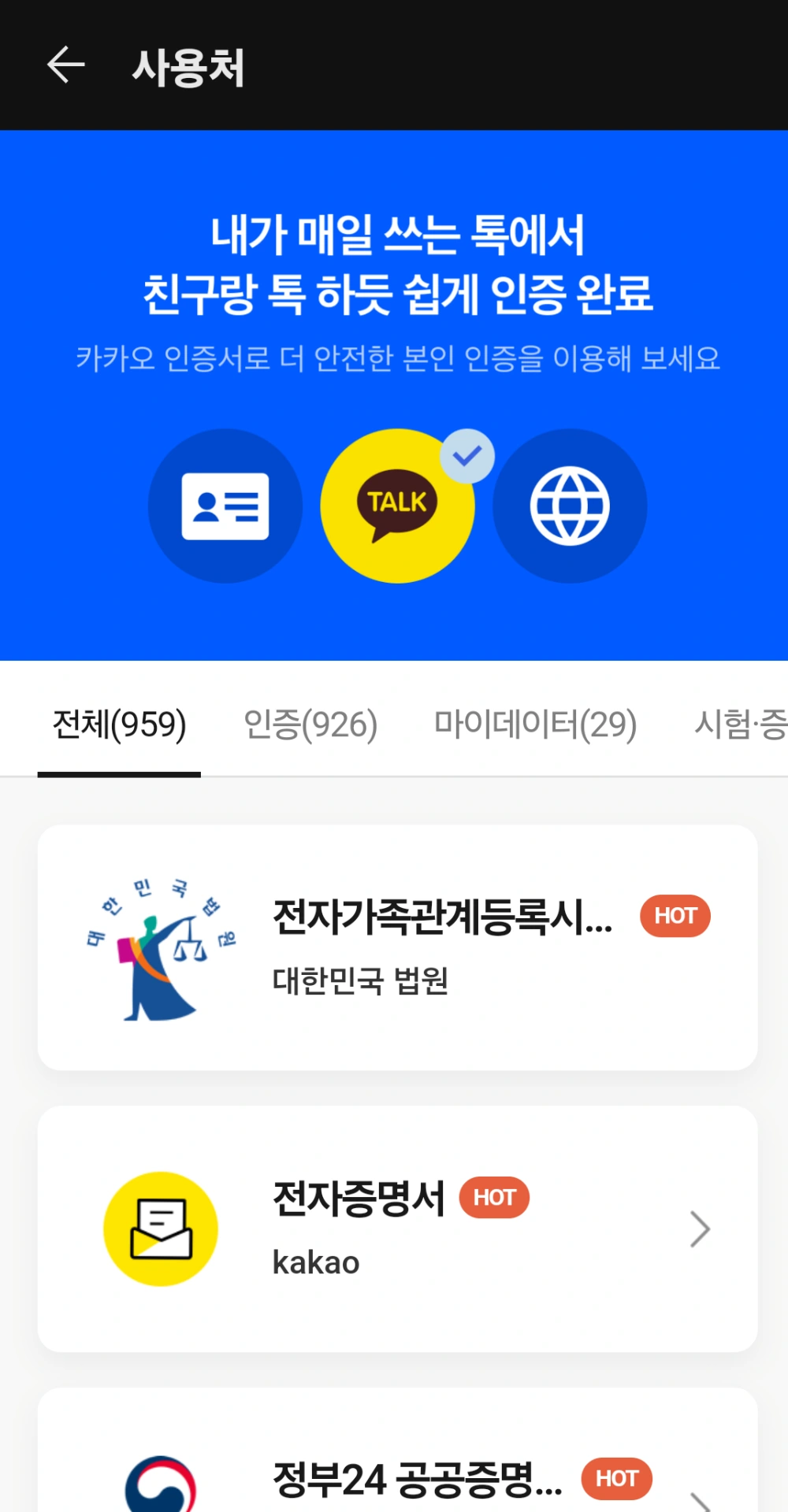788x1512 pixels.
Task: Tap the yellow KakaoTalk bubble icon
Action: (397, 505)
